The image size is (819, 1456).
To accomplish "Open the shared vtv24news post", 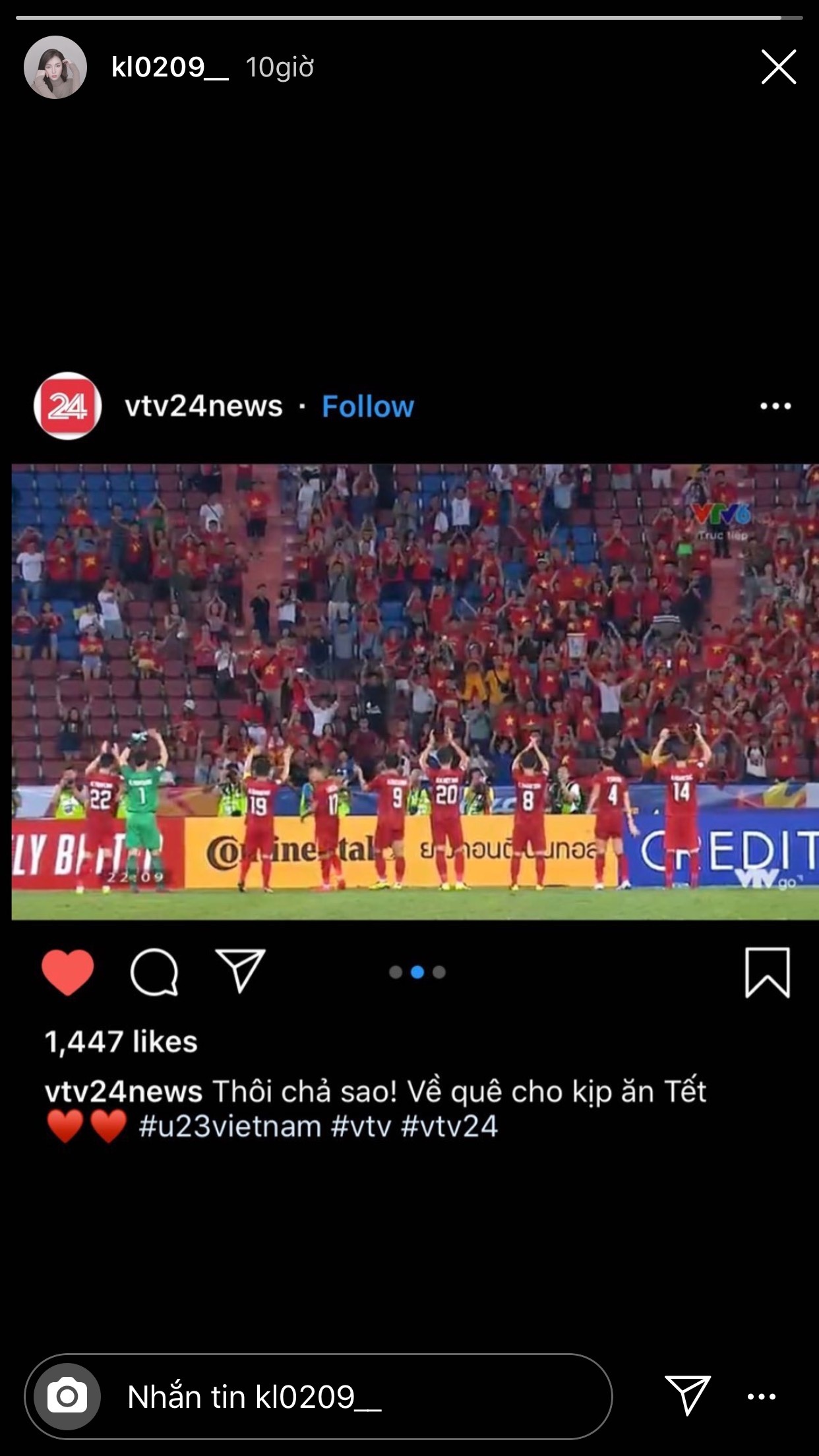I will coord(414,691).
